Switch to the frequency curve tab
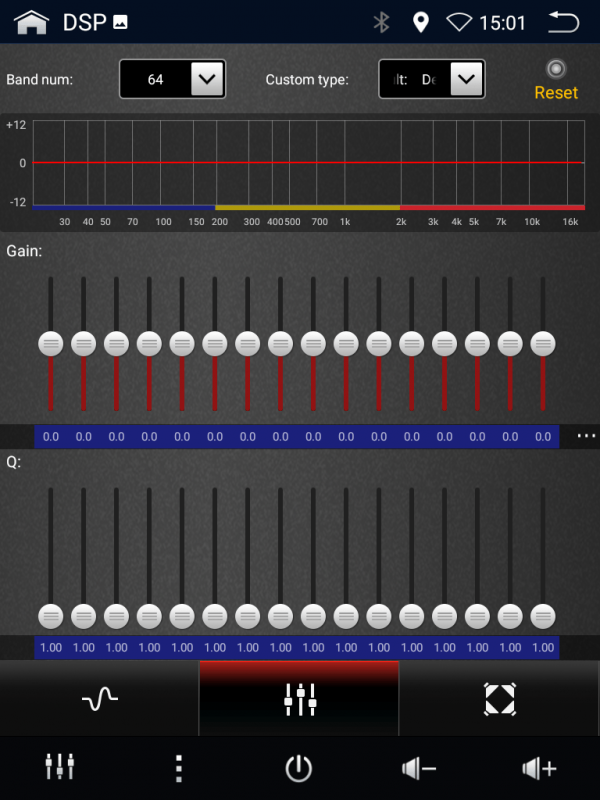 99,699
